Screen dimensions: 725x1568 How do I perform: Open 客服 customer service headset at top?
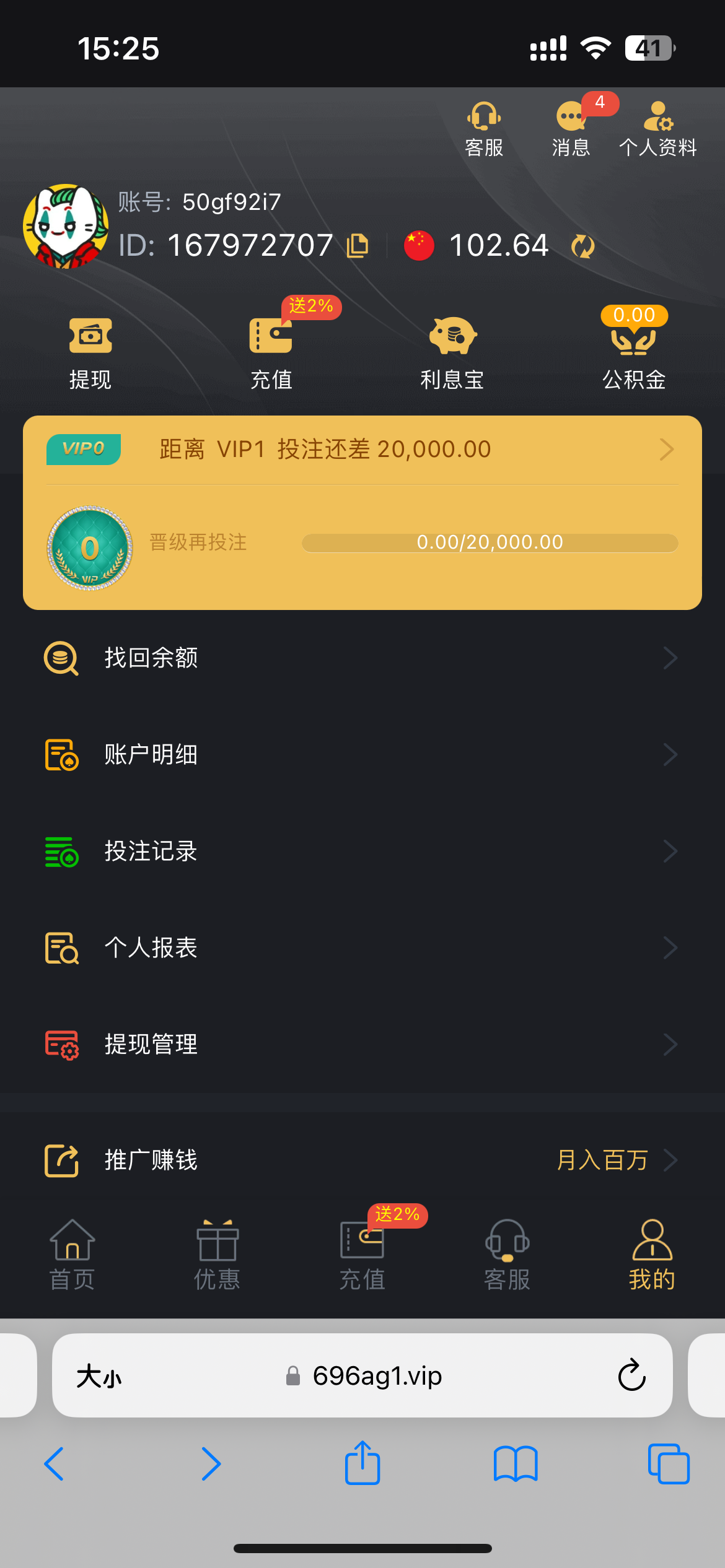point(484,128)
